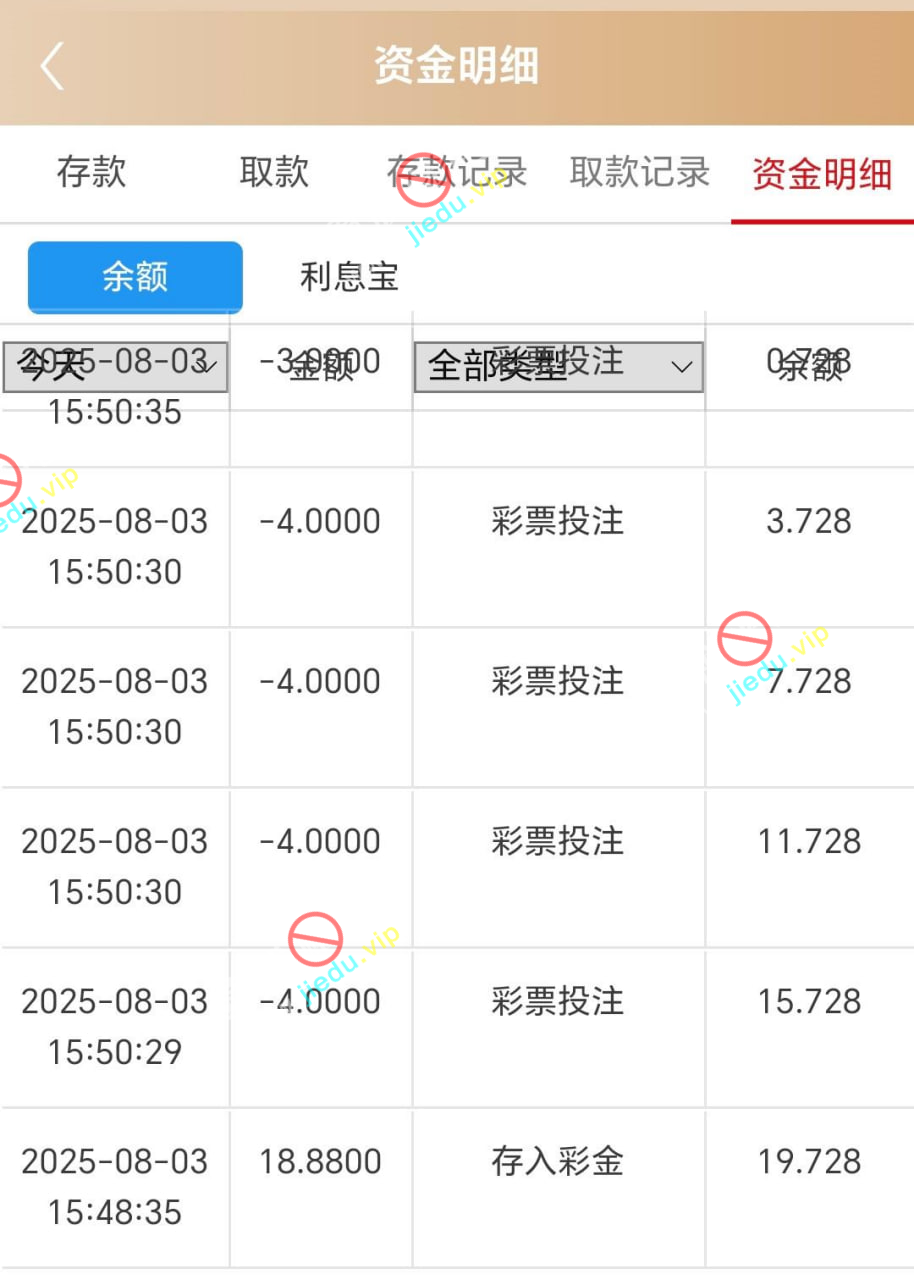The image size is (914, 1280).
Task: Switch to the 存款 tab
Action: click(91, 173)
